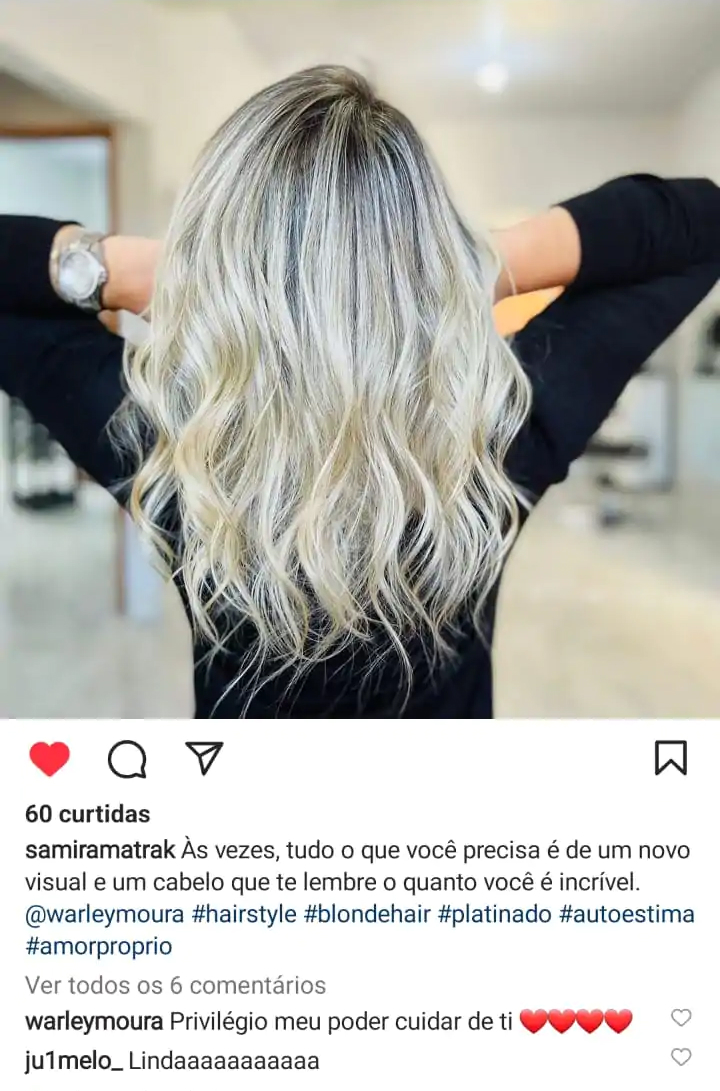
Task: Open the #hairstyle hashtag
Action: [x=243, y=914]
